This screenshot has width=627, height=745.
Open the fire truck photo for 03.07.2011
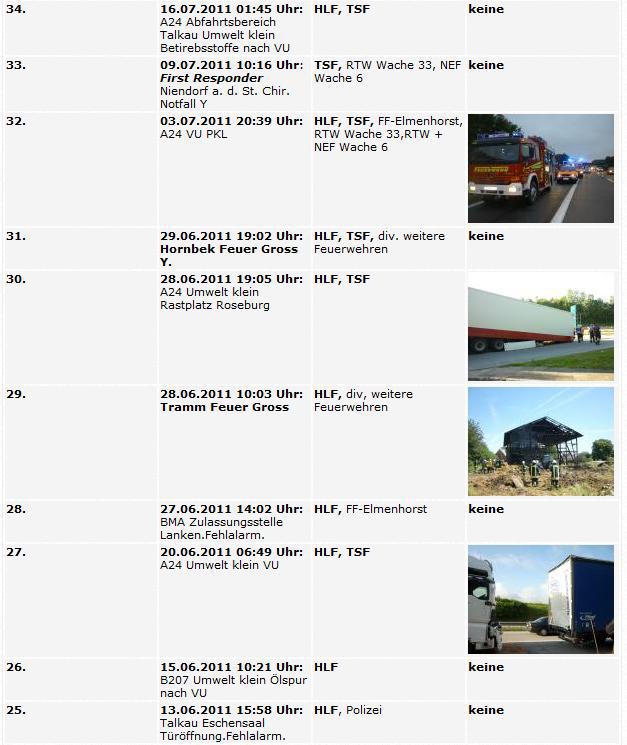[540, 168]
